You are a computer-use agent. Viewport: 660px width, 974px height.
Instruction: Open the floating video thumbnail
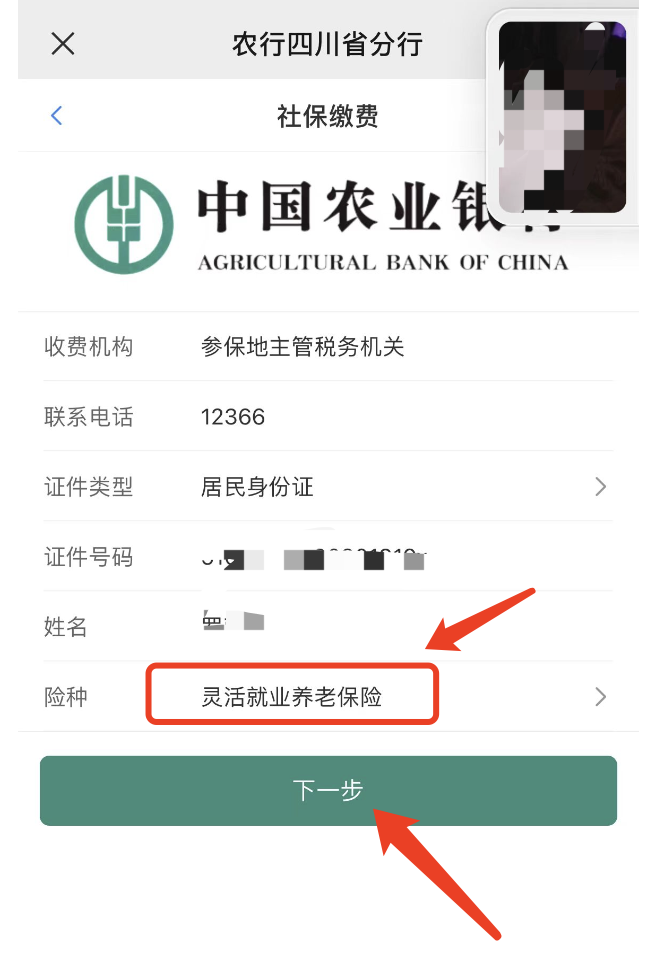click(562, 118)
